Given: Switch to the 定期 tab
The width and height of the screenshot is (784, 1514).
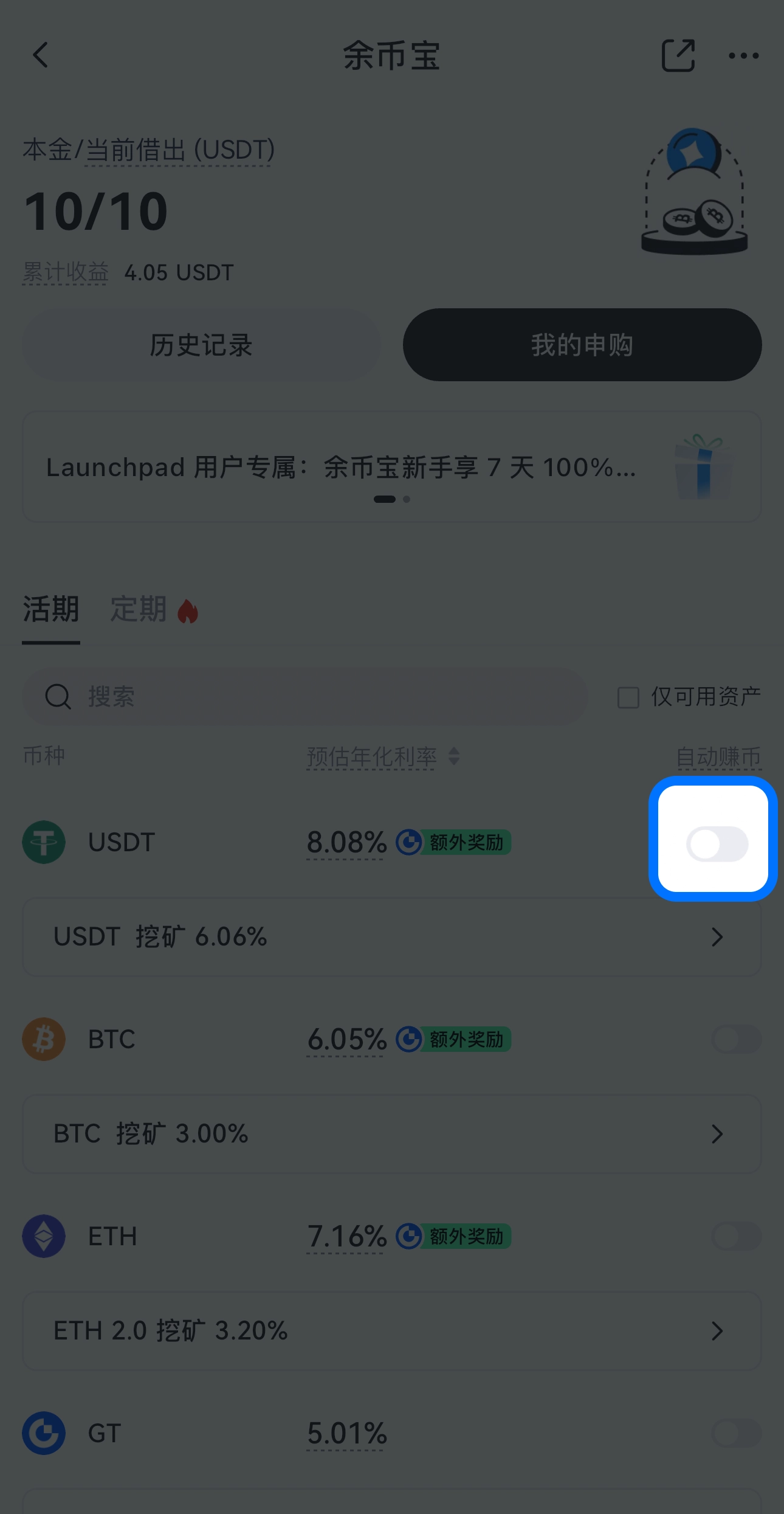Looking at the screenshot, I should tap(139, 609).
